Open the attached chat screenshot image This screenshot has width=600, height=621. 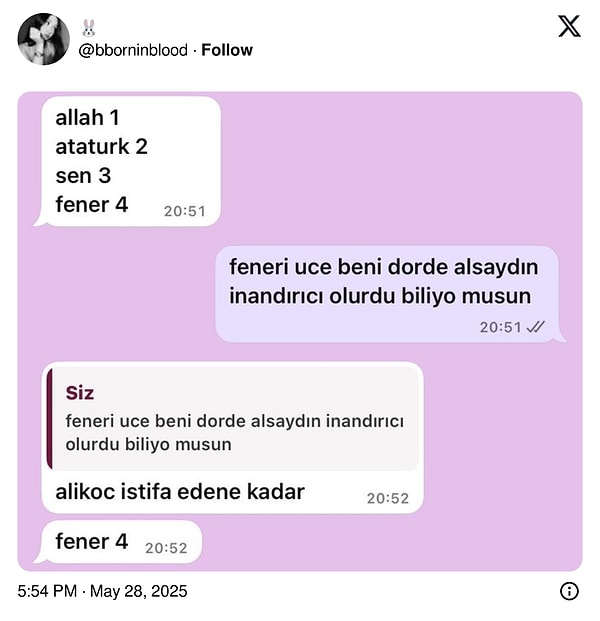[x=300, y=330]
